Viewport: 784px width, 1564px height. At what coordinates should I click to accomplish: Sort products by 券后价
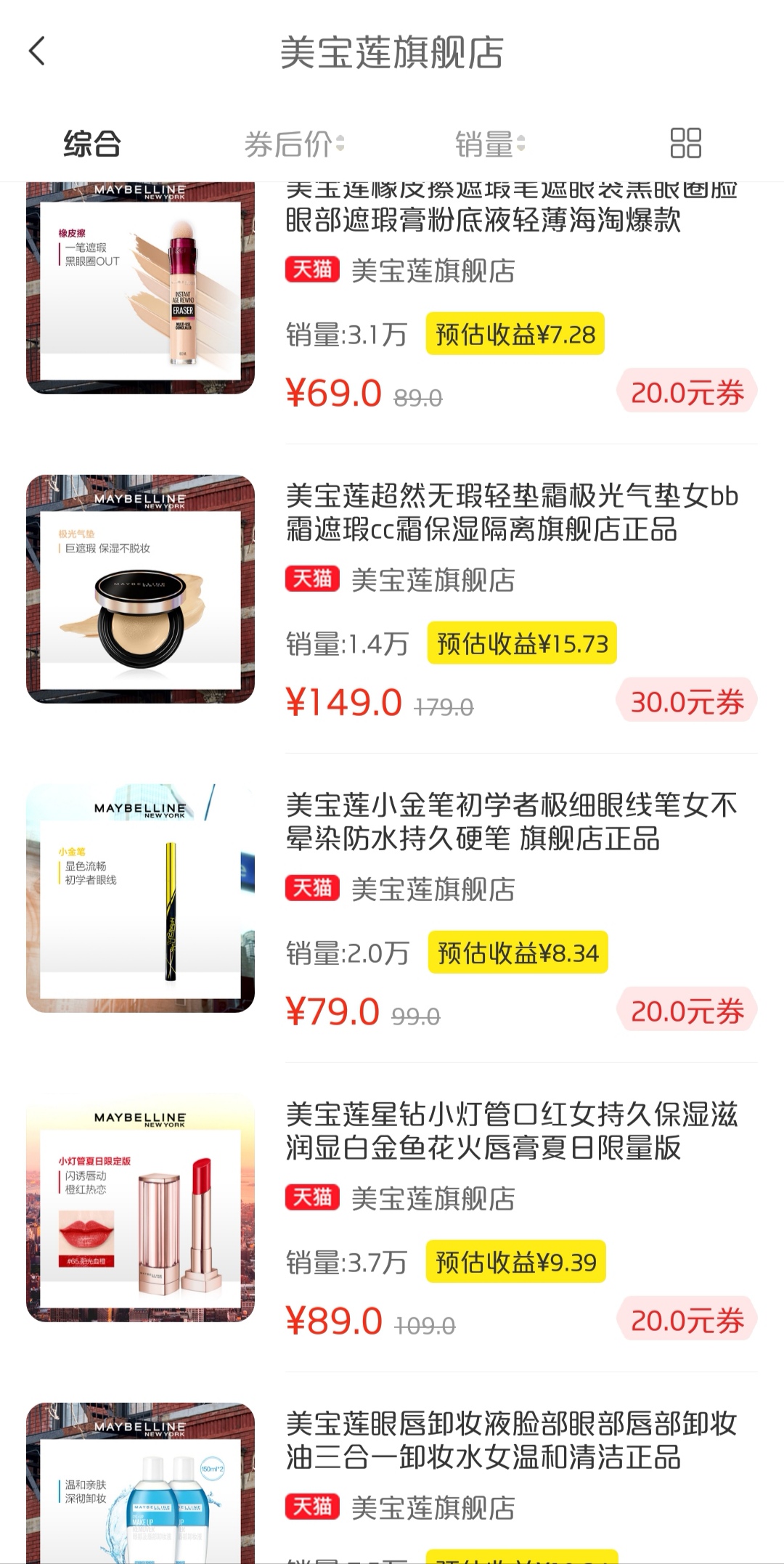point(293,144)
